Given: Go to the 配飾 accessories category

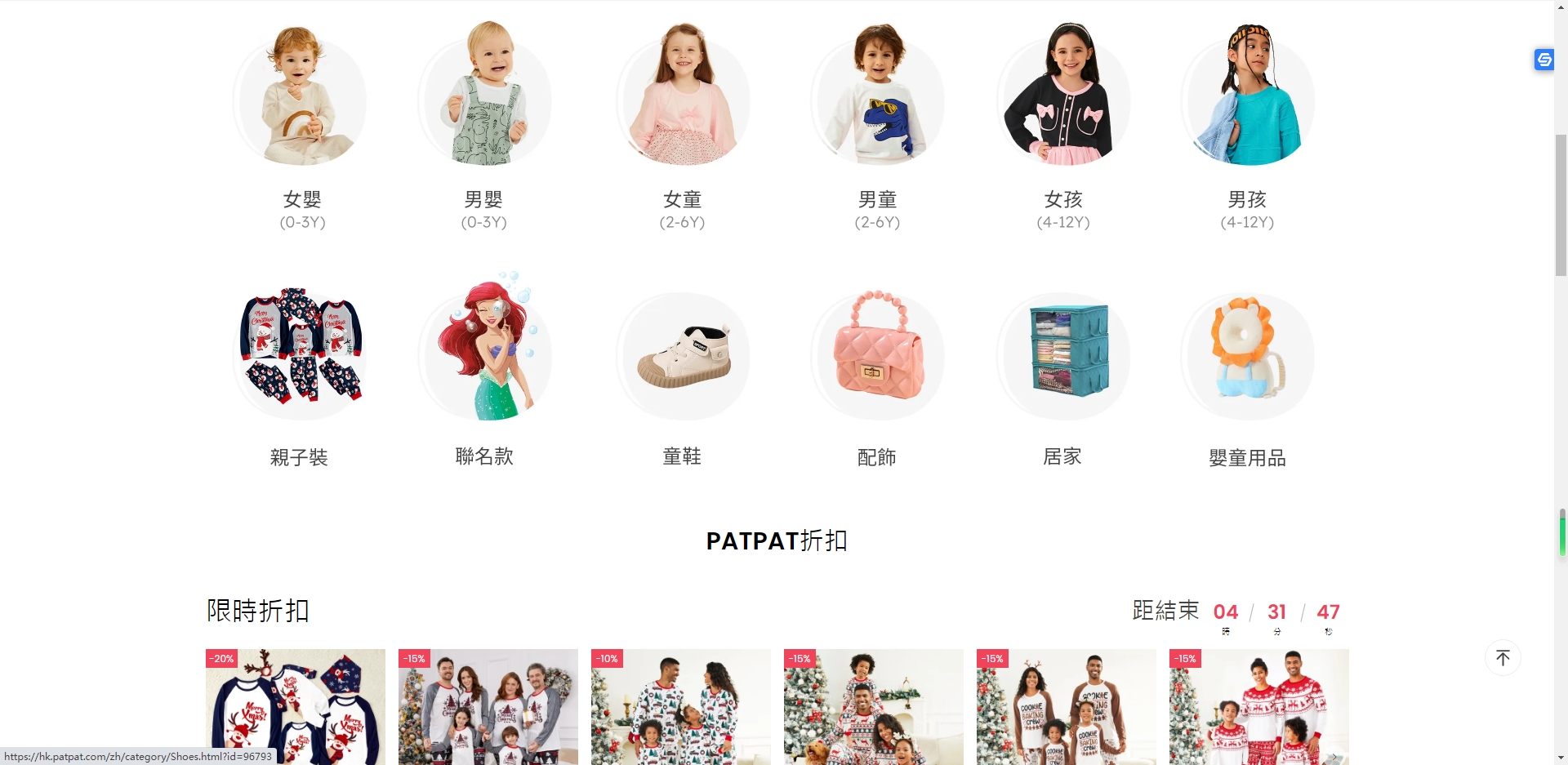Looking at the screenshot, I should click(877, 356).
